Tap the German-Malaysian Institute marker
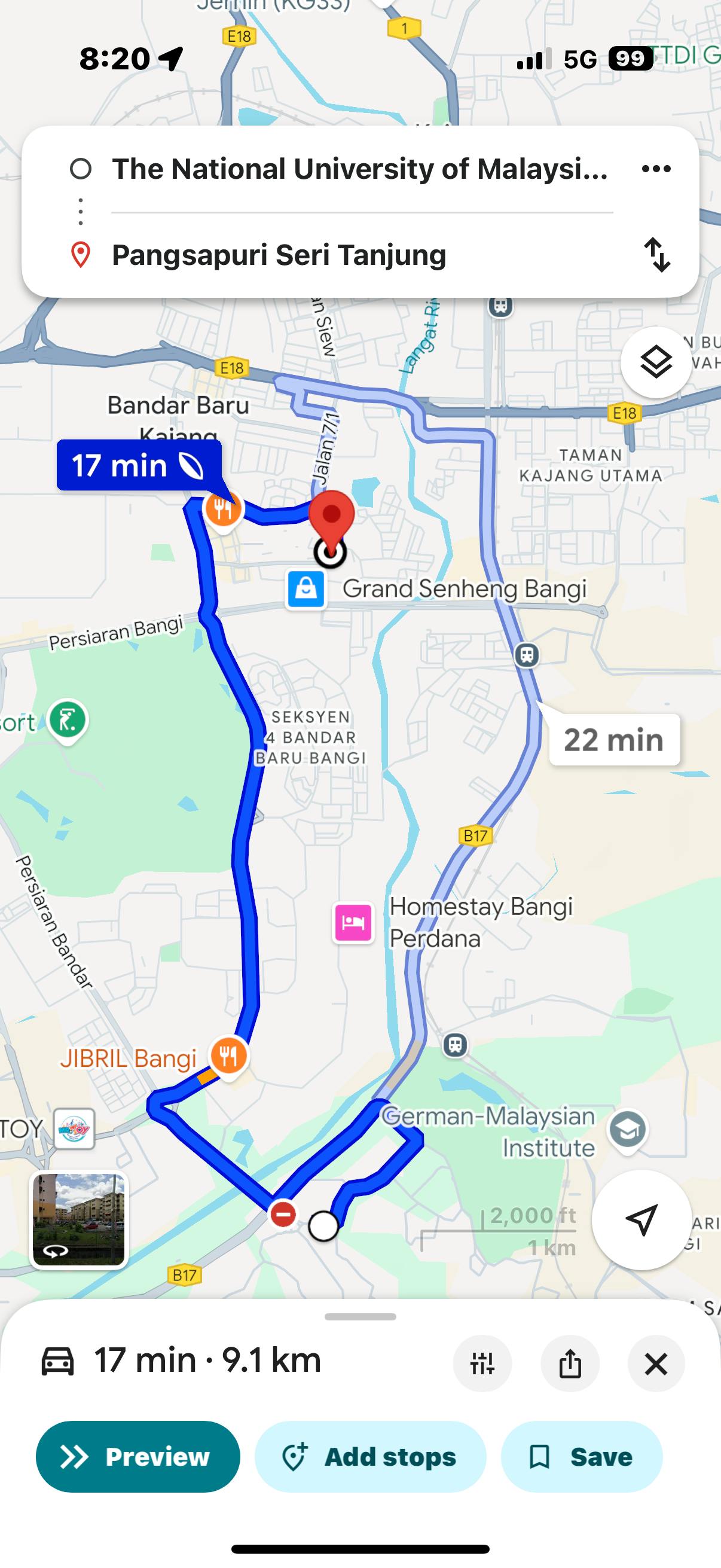 pos(627,1129)
